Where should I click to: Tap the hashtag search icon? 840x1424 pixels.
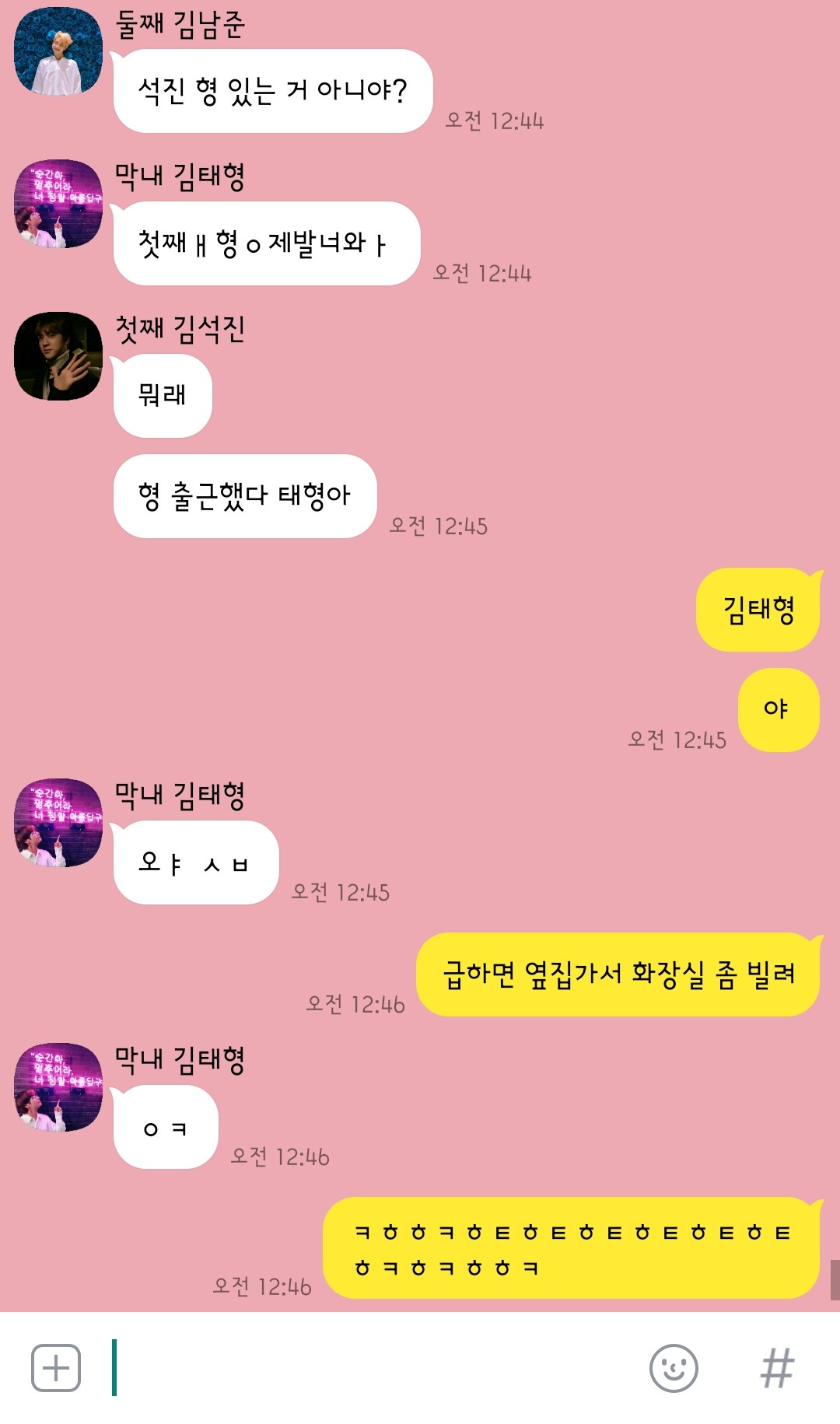[x=777, y=1367]
